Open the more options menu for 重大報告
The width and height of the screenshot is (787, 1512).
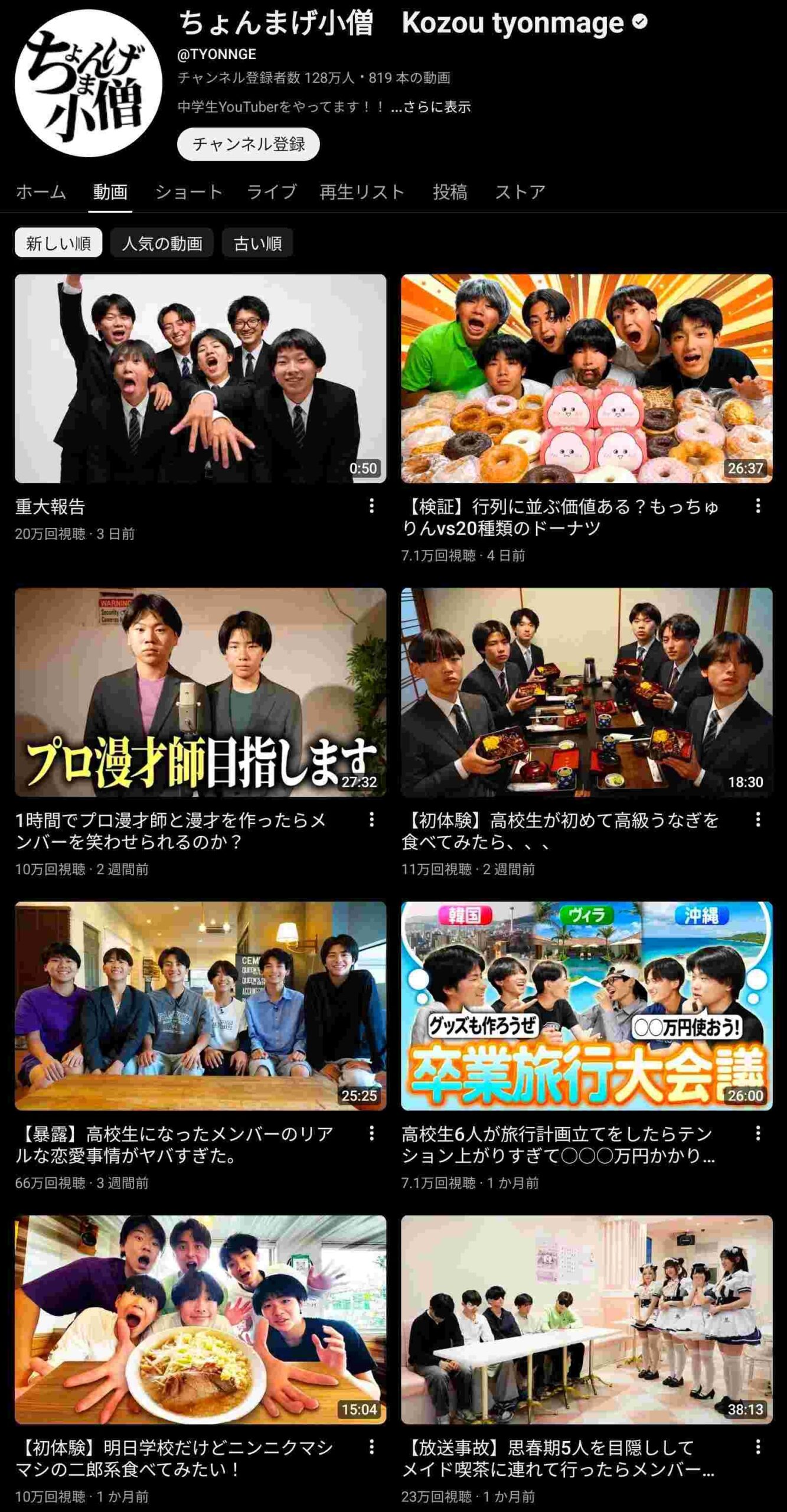pos(371,506)
